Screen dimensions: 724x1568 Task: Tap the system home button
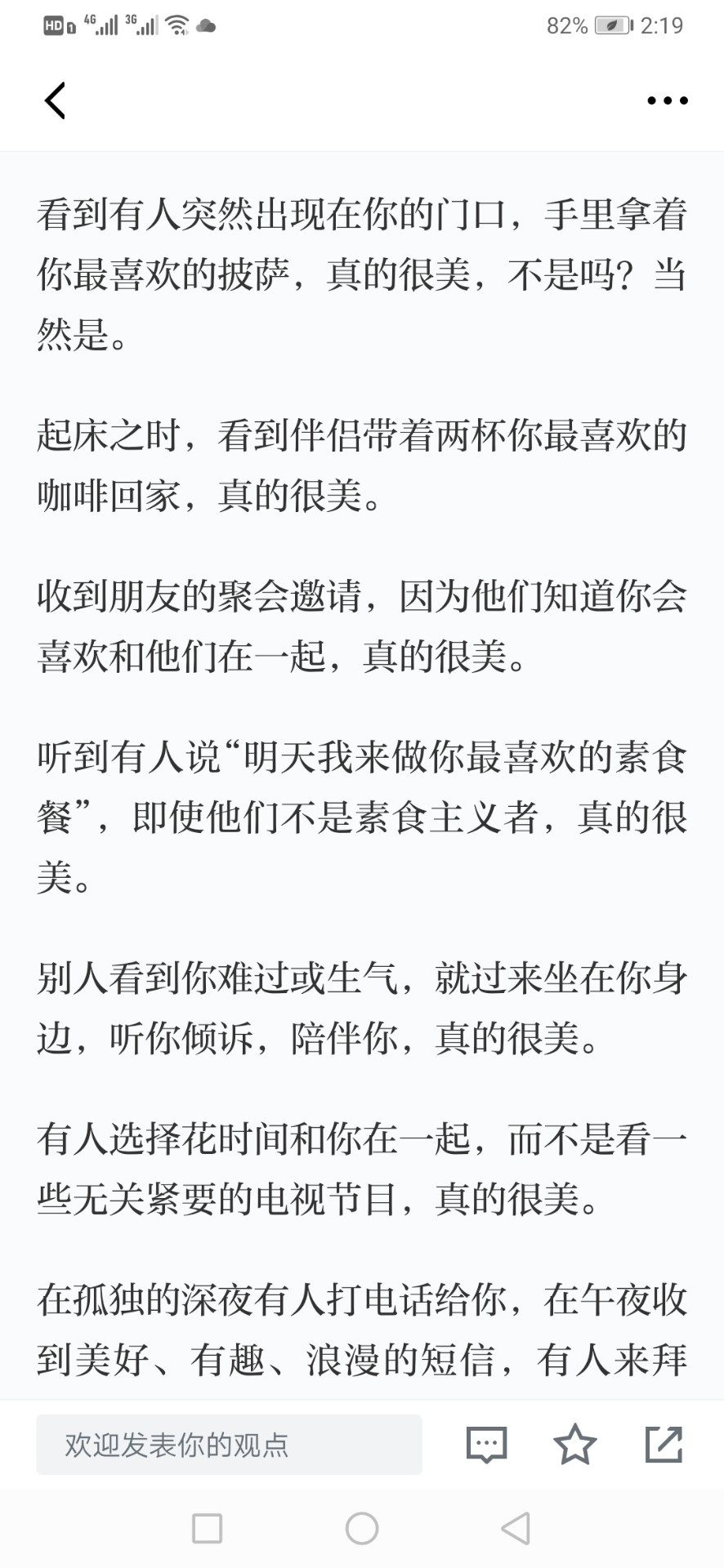[362, 1528]
